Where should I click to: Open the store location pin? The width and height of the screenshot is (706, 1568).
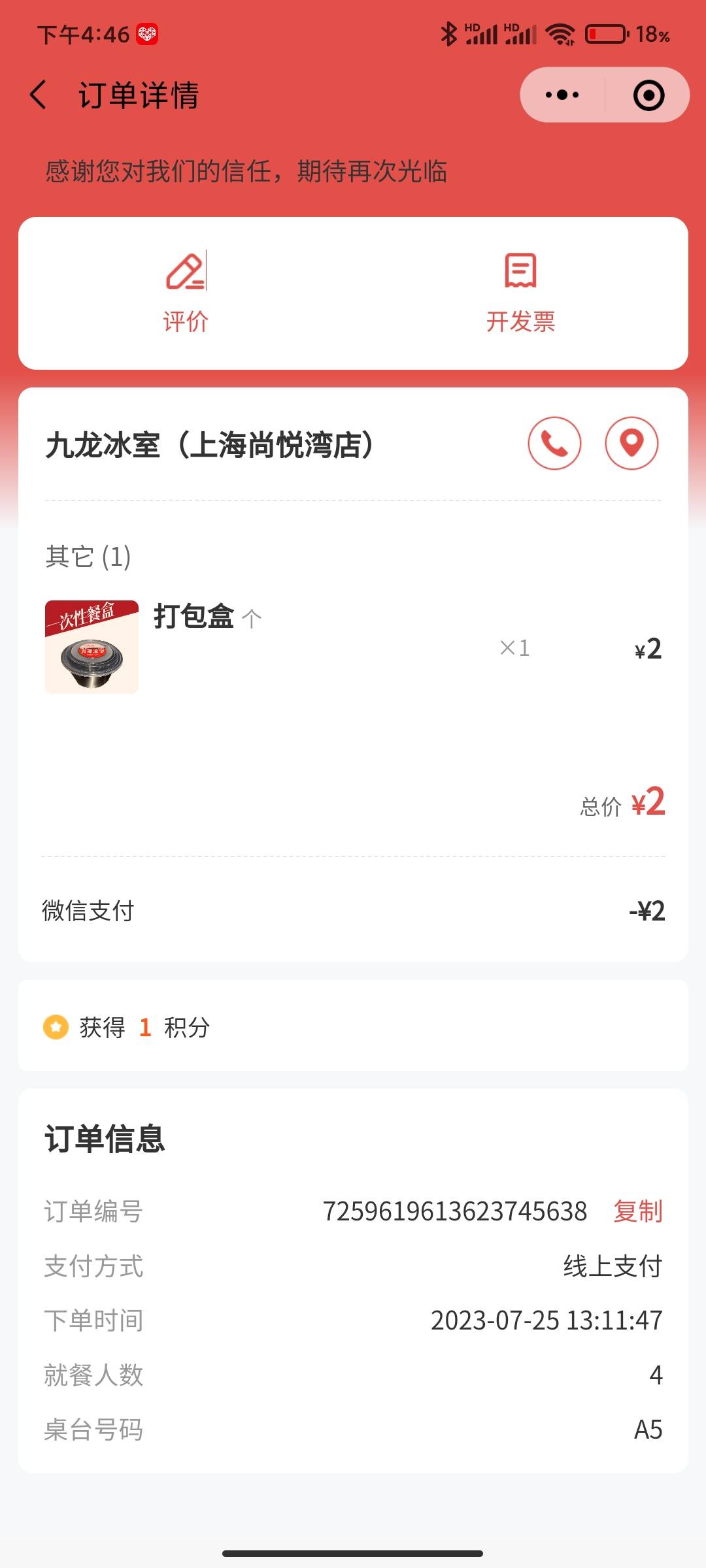631,443
